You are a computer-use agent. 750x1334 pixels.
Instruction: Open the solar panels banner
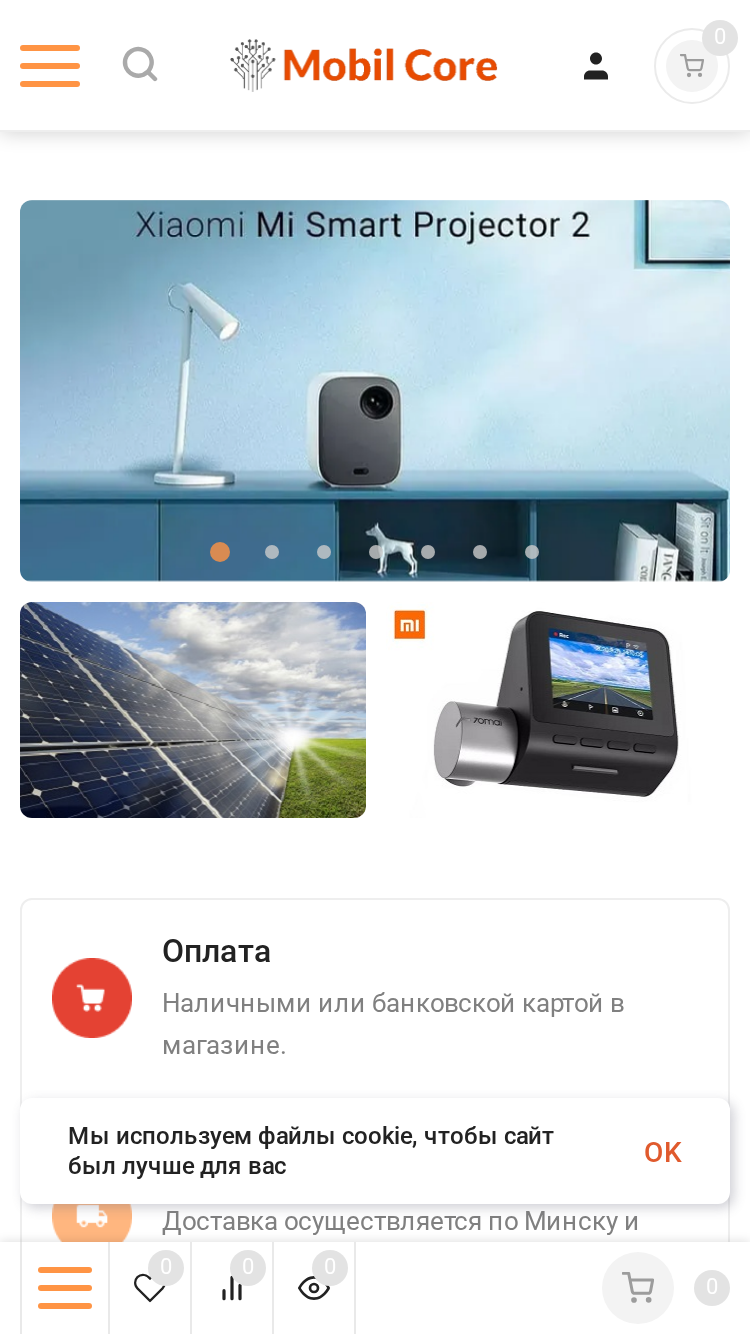[x=193, y=710]
